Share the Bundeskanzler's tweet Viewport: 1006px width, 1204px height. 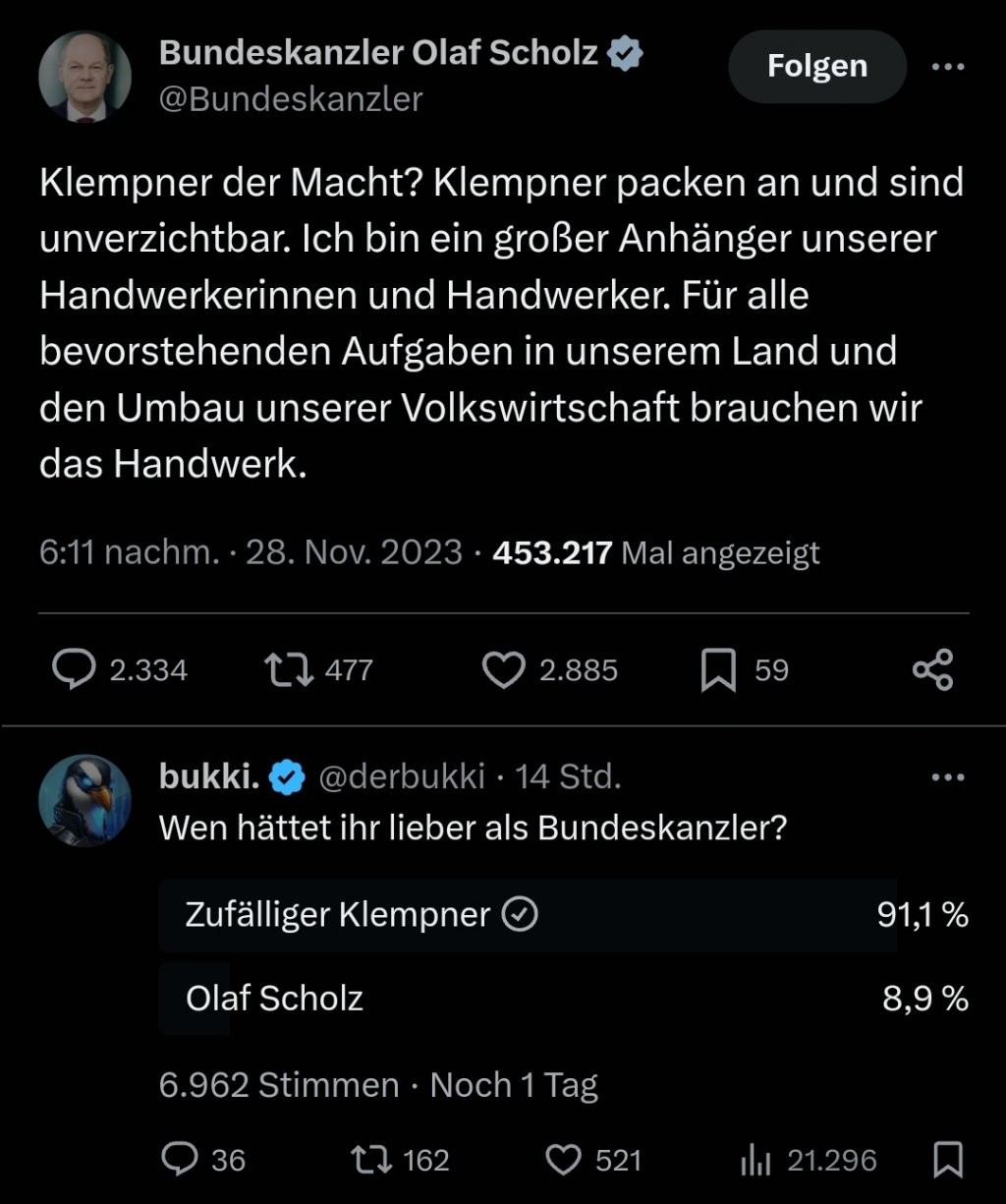[x=932, y=669]
